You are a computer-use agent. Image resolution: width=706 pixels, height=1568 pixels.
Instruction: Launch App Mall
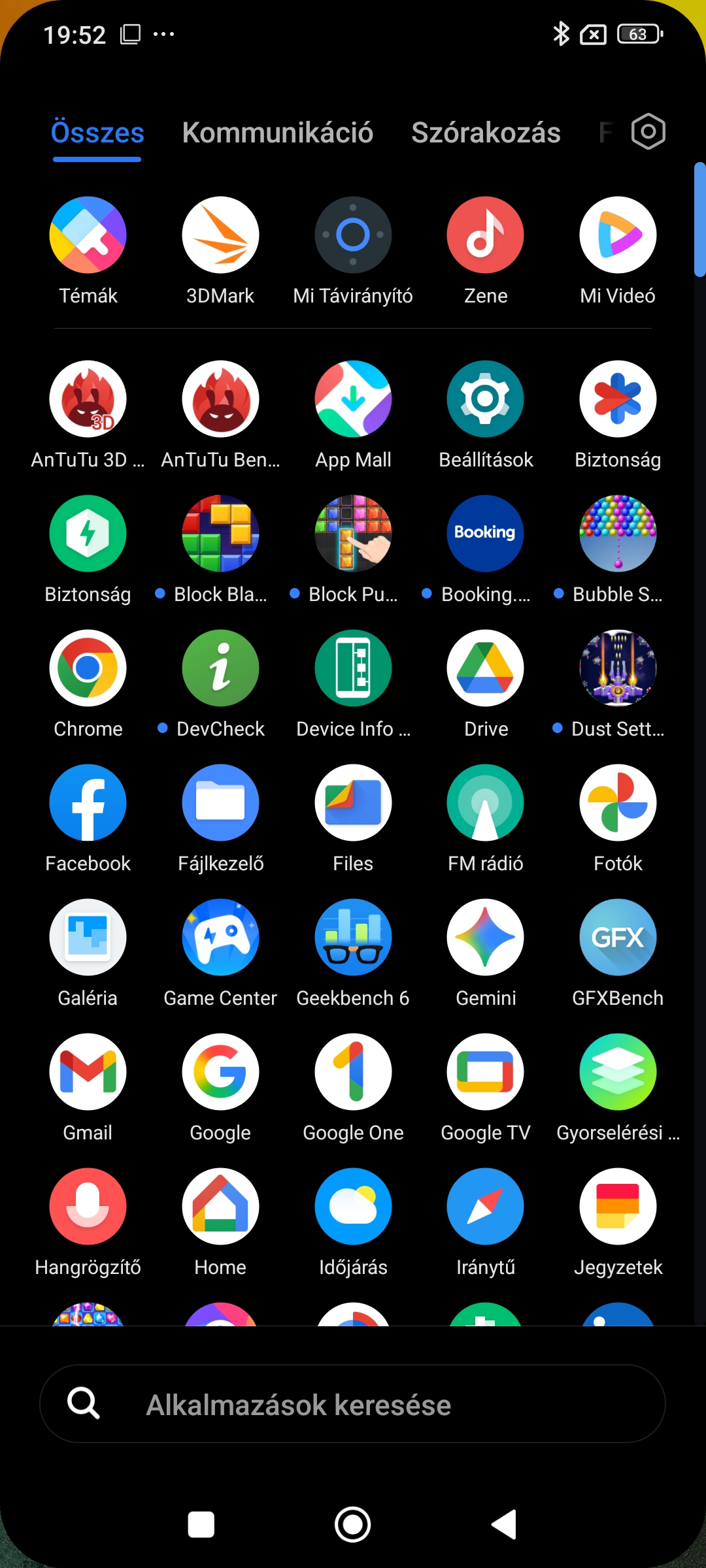pyautogui.click(x=353, y=399)
